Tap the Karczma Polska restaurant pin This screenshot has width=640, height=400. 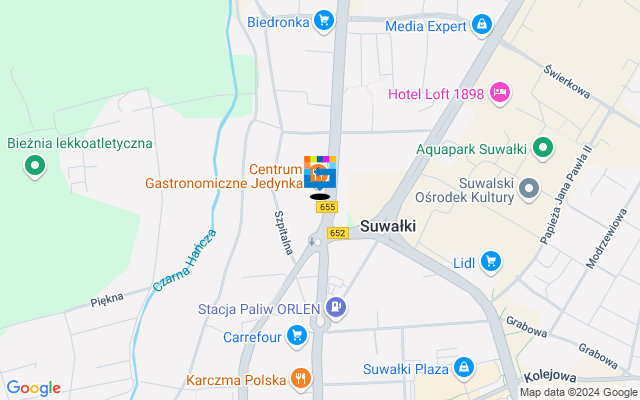pos(300,379)
